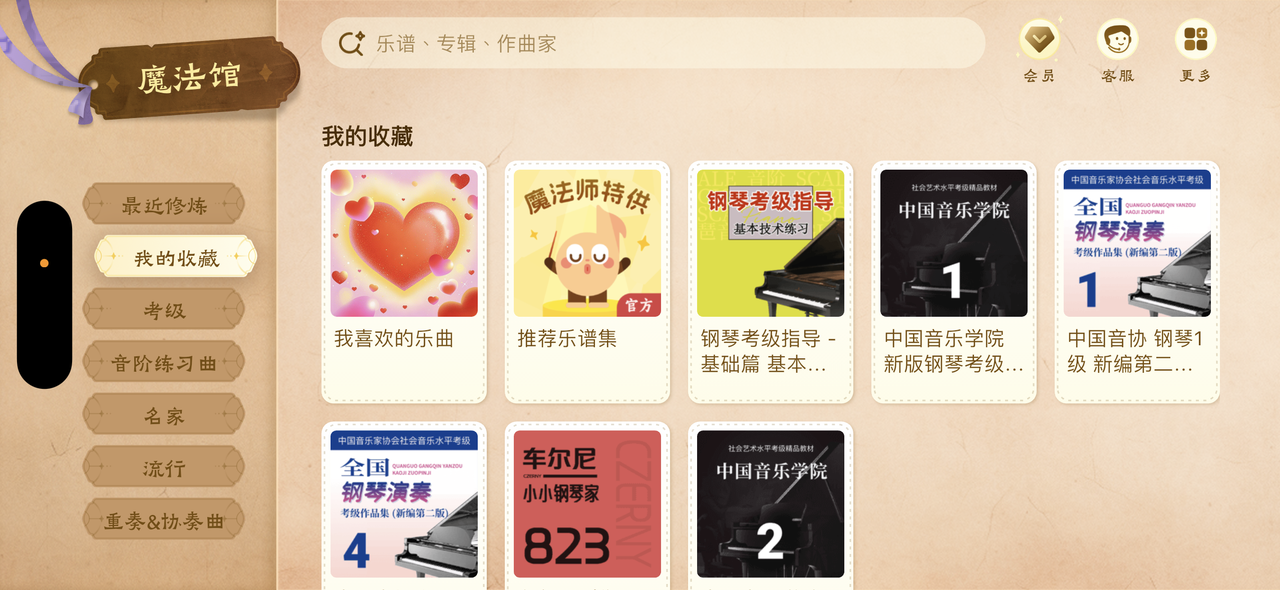Open the 重奏&协奏曲 category
Image resolution: width=1280 pixels, height=590 pixels.
click(x=164, y=520)
